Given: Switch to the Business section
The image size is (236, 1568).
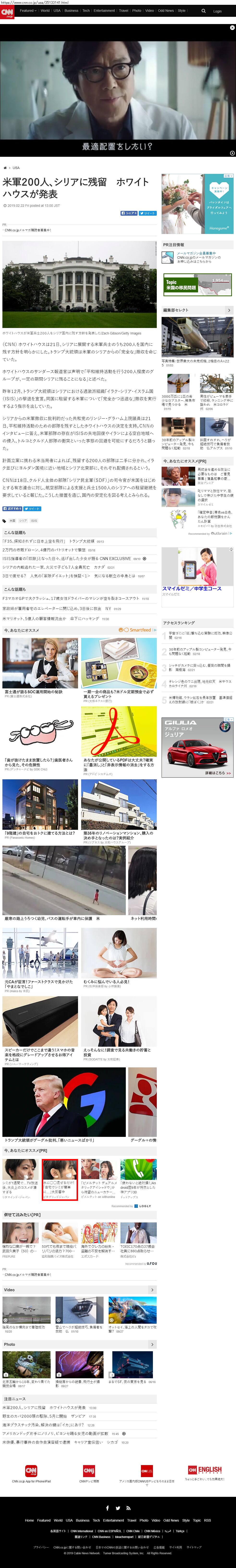Looking at the screenshot, I should (71, 10).
